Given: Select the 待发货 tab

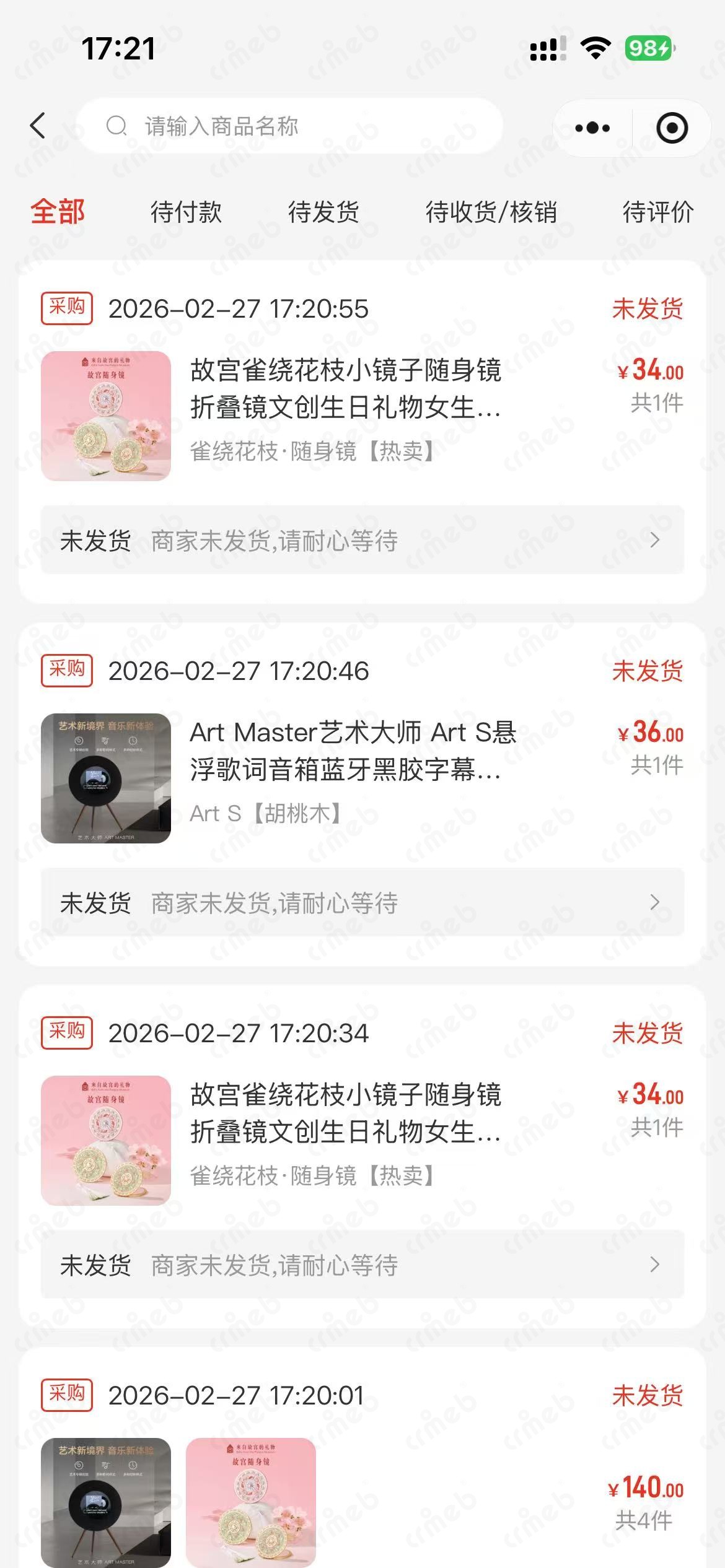Looking at the screenshot, I should click(323, 212).
